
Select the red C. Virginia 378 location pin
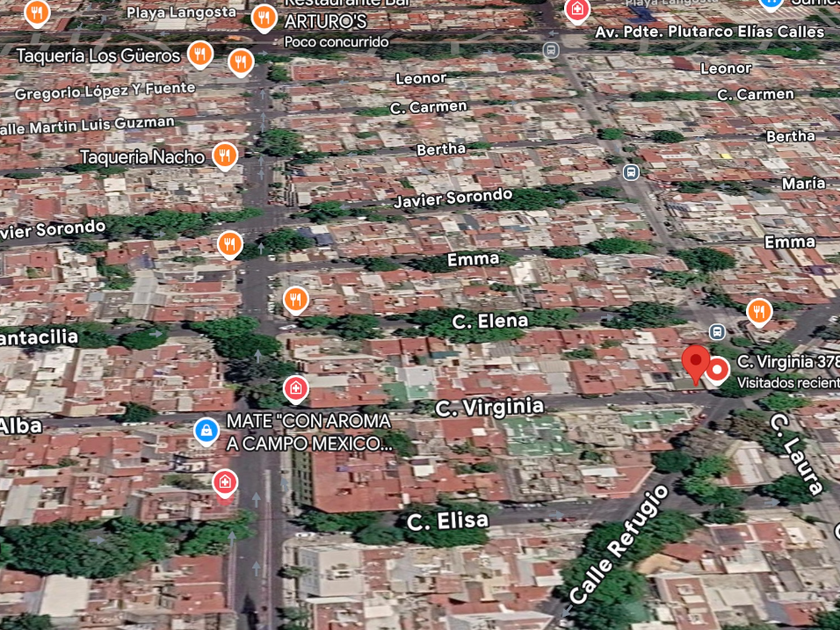click(696, 364)
